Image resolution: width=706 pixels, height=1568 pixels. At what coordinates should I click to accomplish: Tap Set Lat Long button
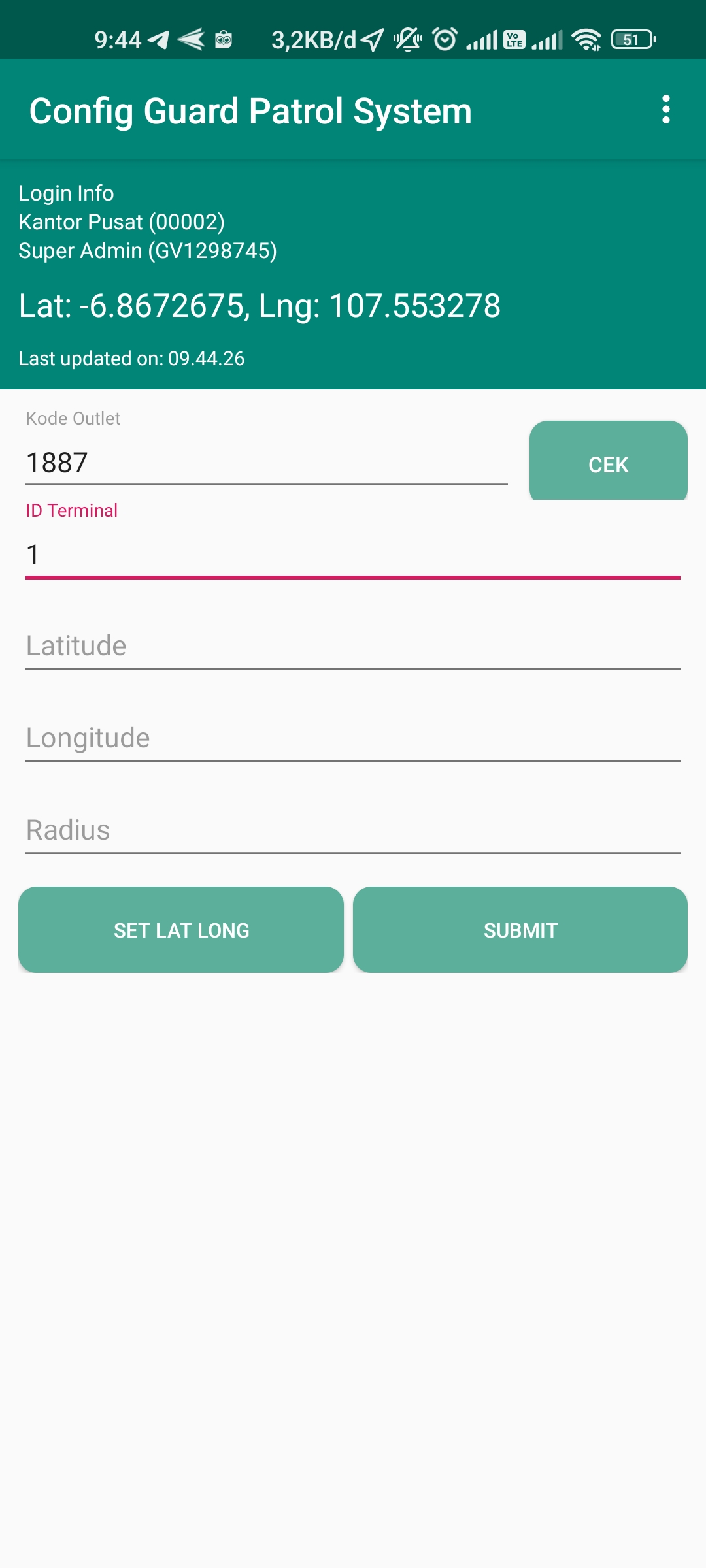[x=181, y=930]
